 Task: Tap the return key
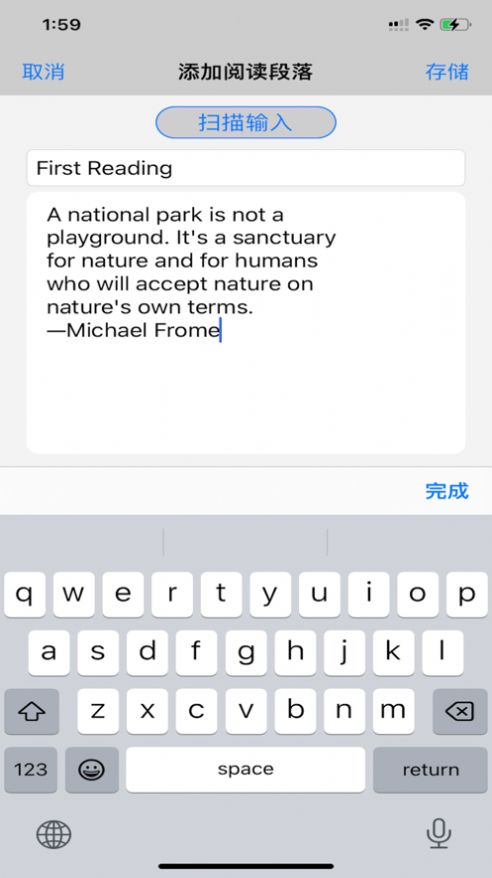point(430,769)
